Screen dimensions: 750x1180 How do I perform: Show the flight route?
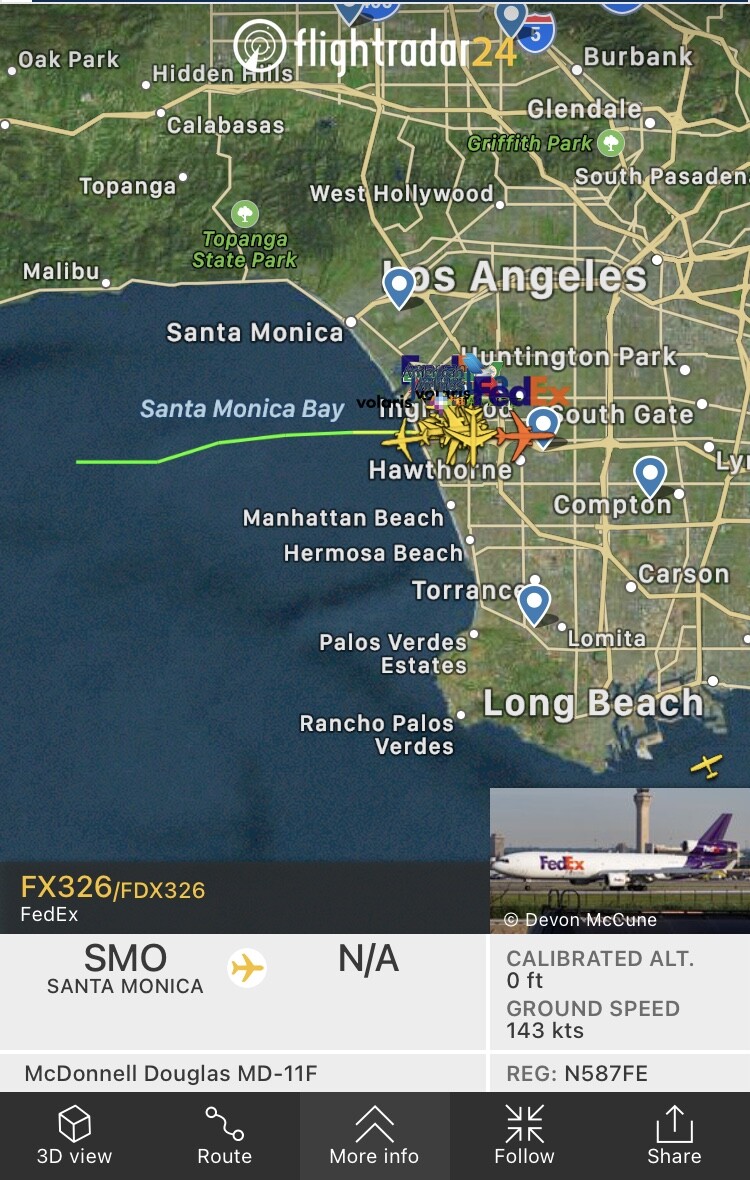[x=224, y=1135]
